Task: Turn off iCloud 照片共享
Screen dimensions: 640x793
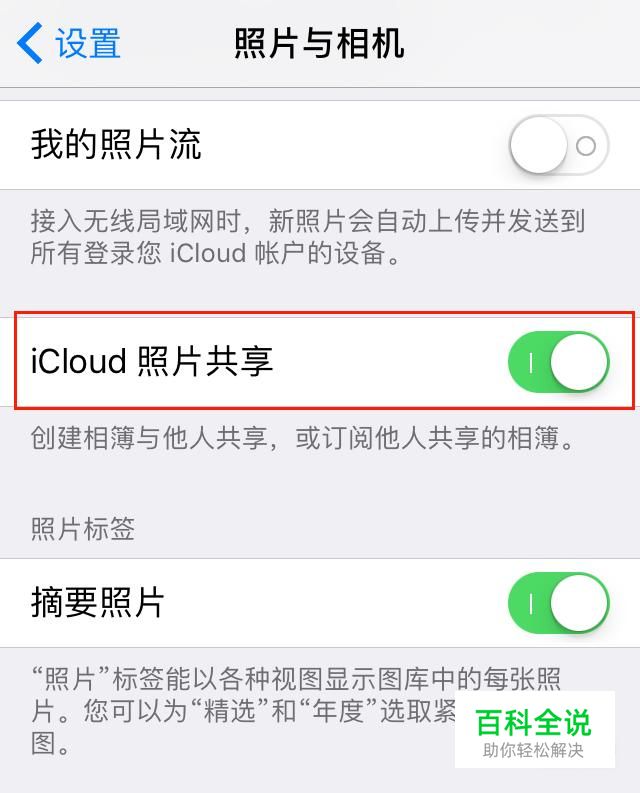Action: point(558,362)
